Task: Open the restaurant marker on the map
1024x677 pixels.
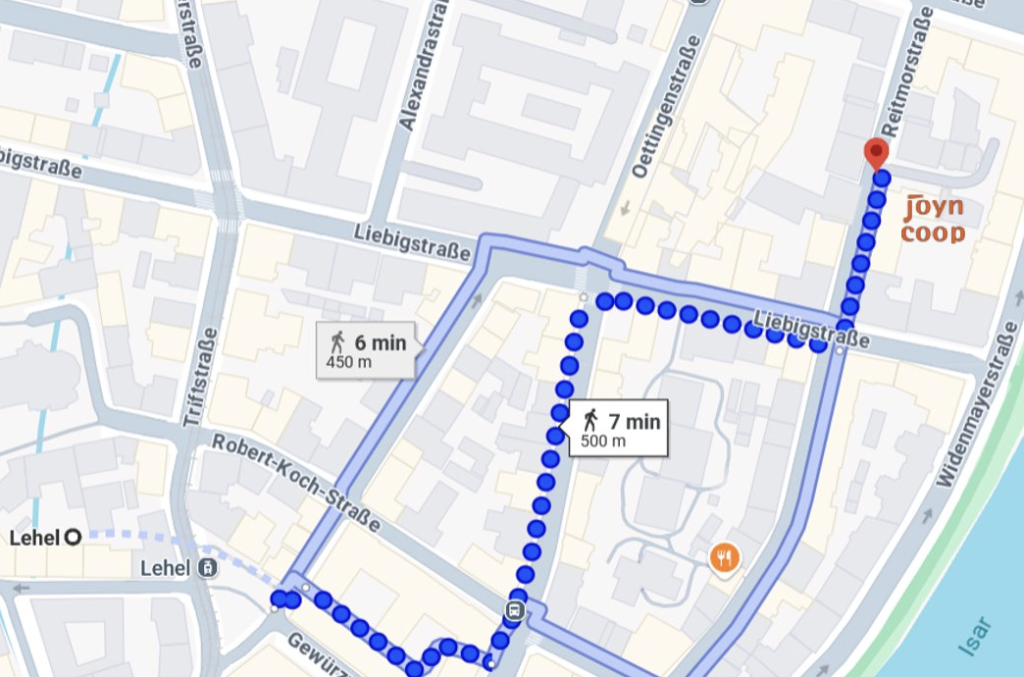Action: 724,558
